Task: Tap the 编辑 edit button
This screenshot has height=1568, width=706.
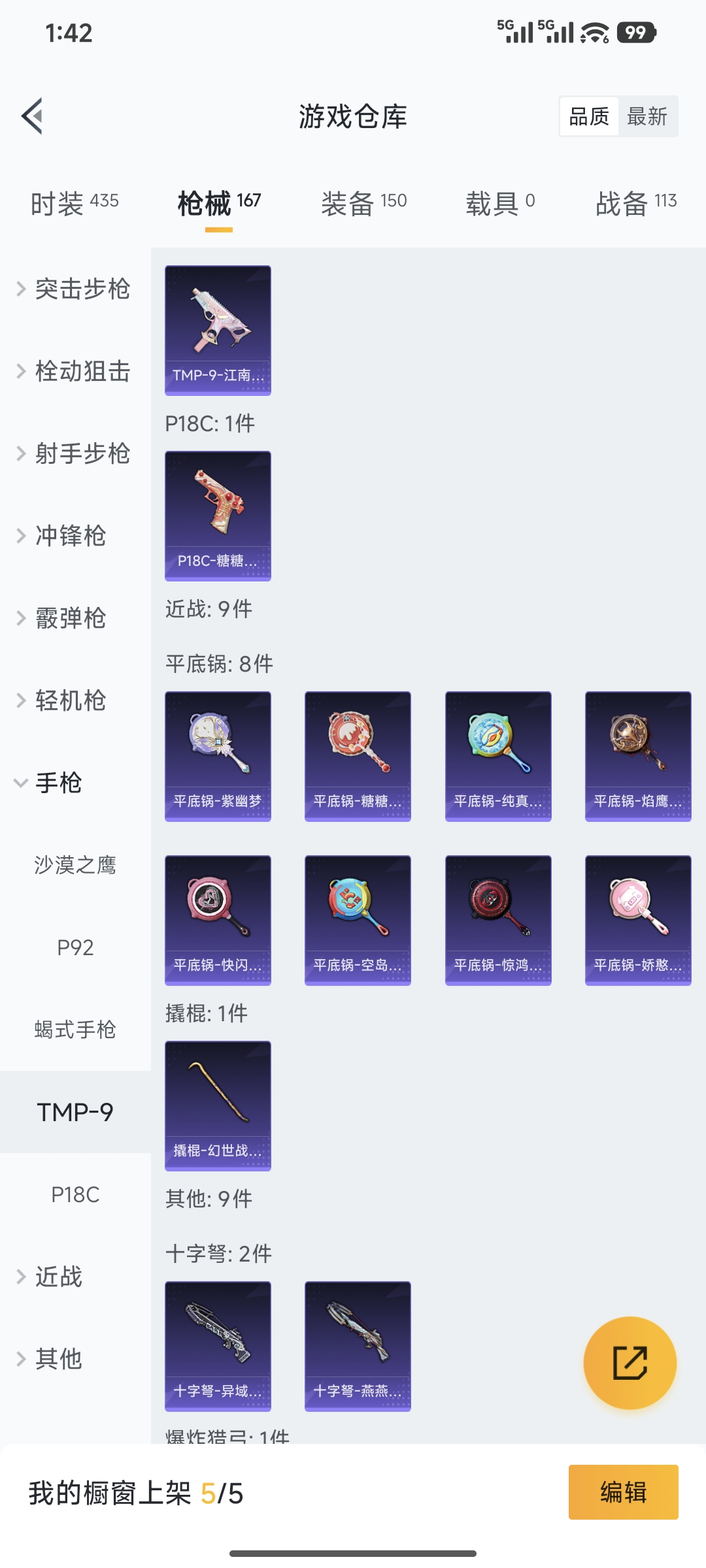Action: [x=622, y=1493]
